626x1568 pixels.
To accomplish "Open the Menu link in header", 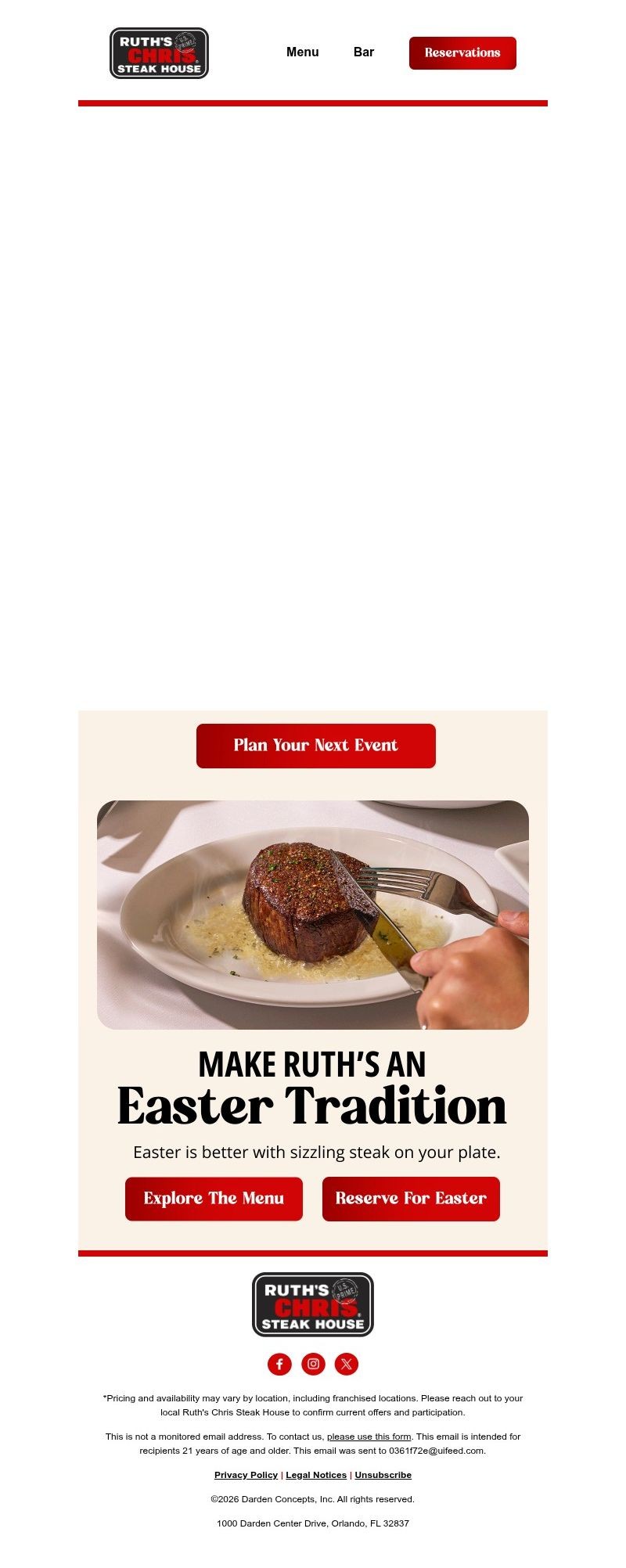I will pyautogui.click(x=302, y=52).
